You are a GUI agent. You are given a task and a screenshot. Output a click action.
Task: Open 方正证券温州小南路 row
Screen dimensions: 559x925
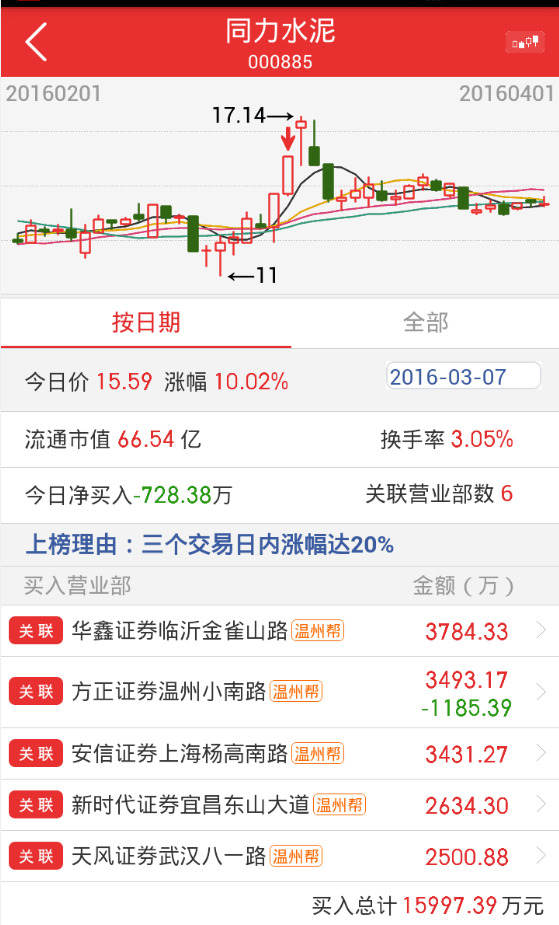[x=280, y=692]
